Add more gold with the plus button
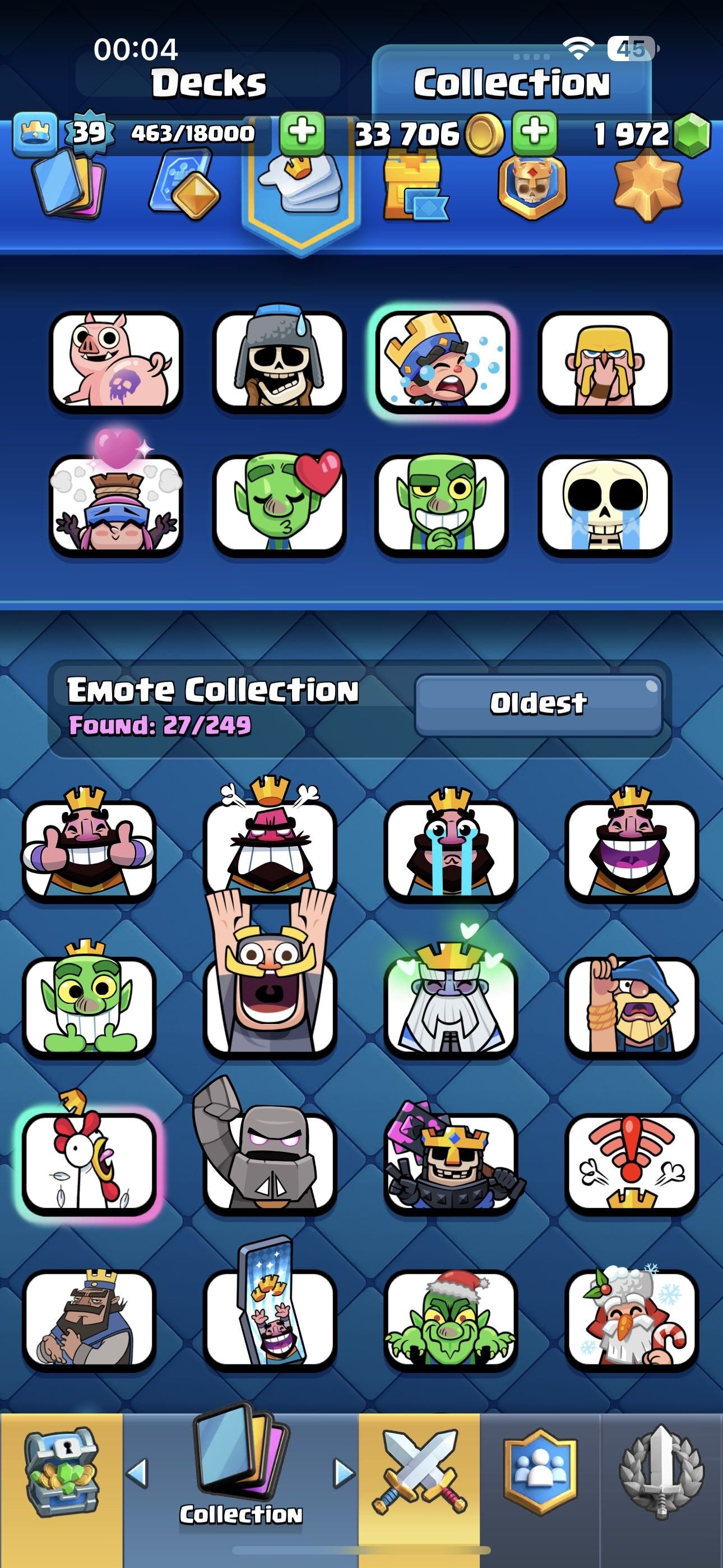723x1568 pixels. click(534, 132)
